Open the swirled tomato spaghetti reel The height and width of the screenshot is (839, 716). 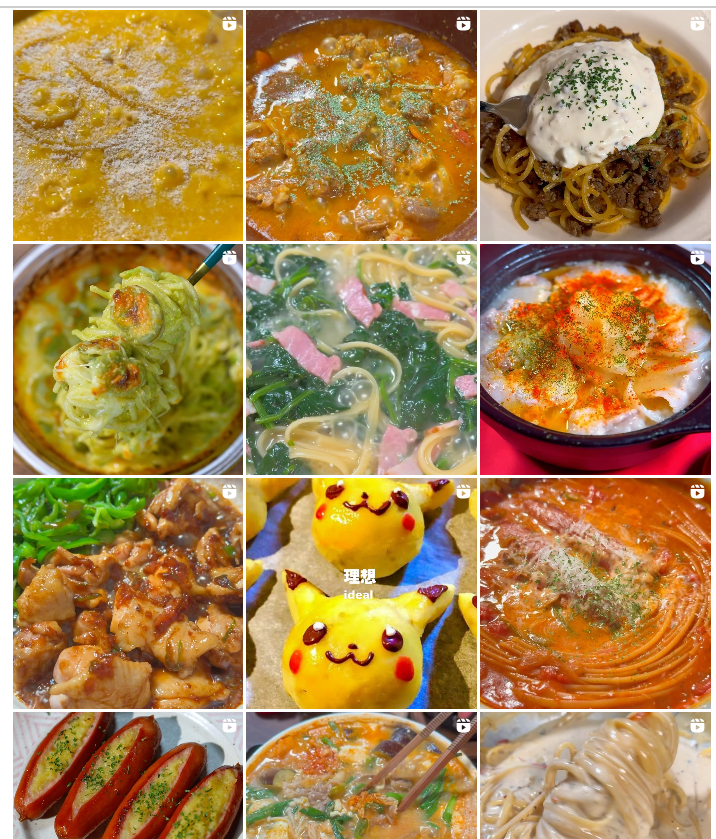pyautogui.click(x=595, y=593)
